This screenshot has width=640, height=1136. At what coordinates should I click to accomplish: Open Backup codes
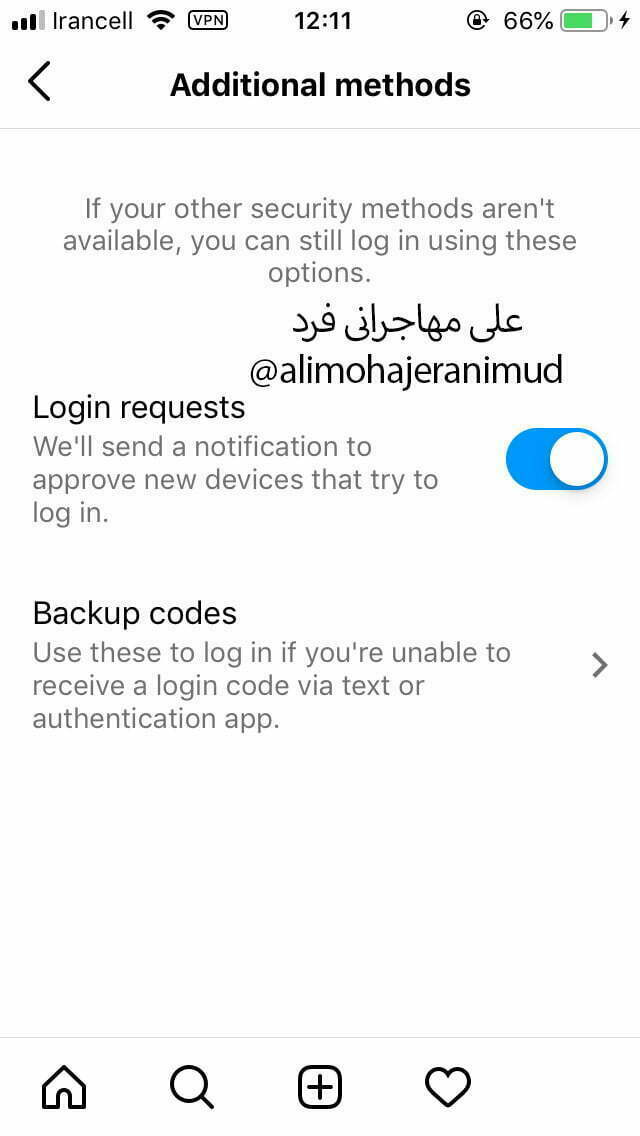pyautogui.click(x=320, y=665)
